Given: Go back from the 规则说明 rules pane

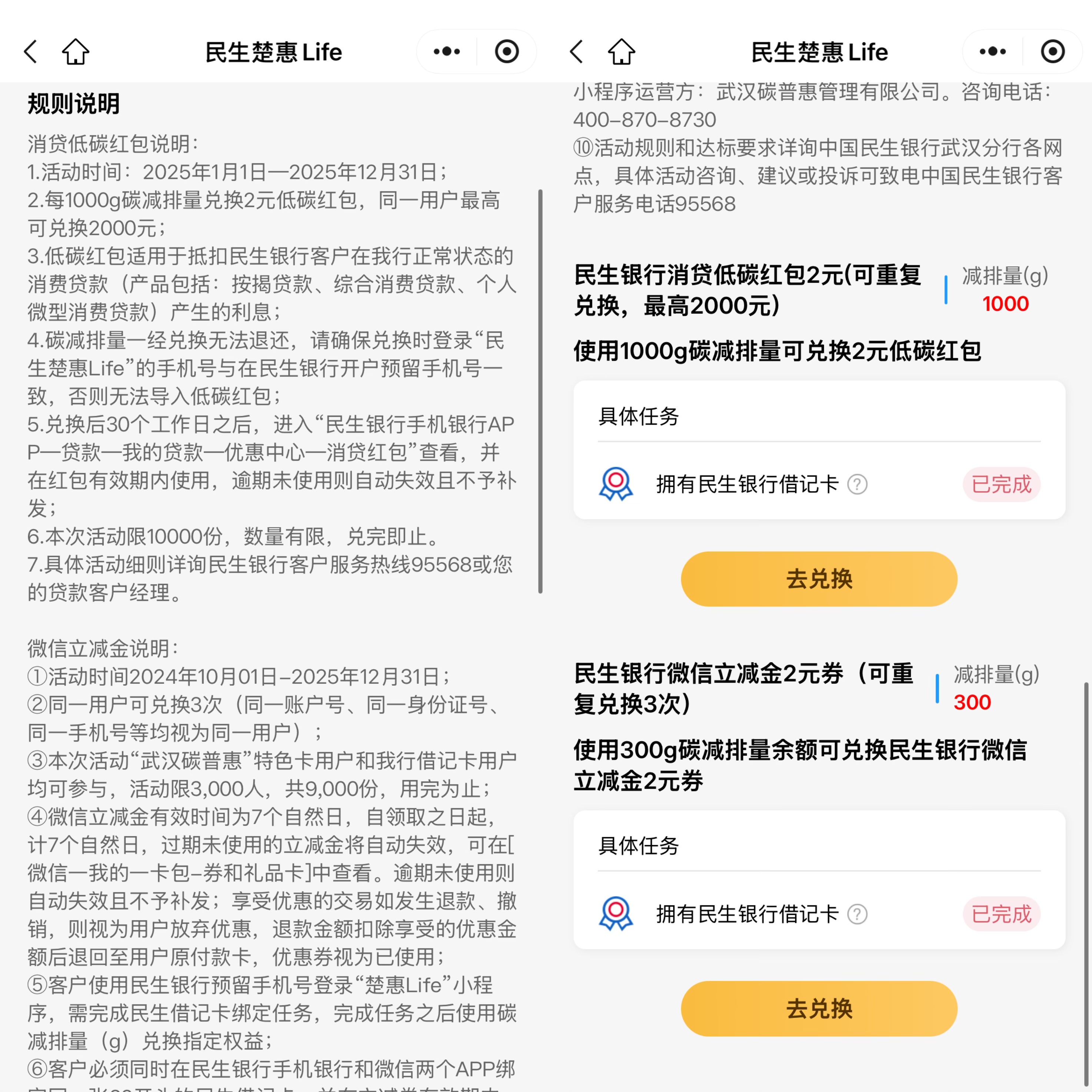Looking at the screenshot, I should (x=31, y=51).
